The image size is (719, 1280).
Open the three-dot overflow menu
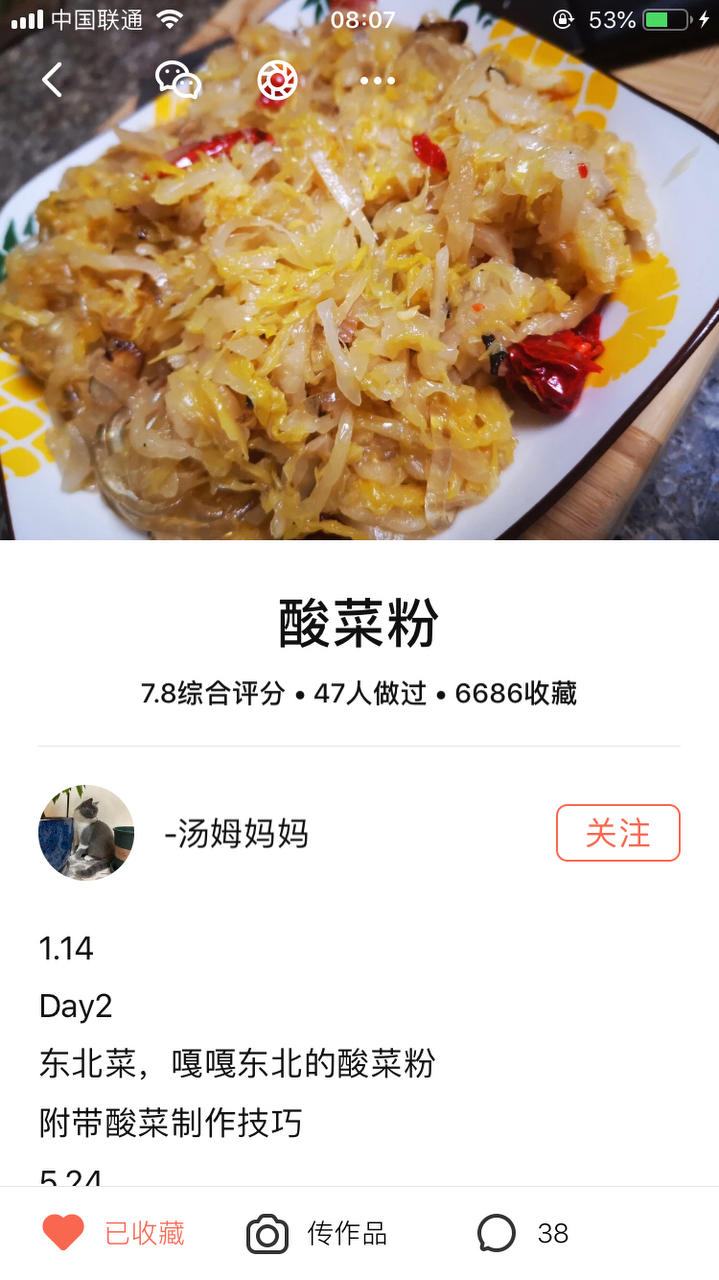pos(377,80)
